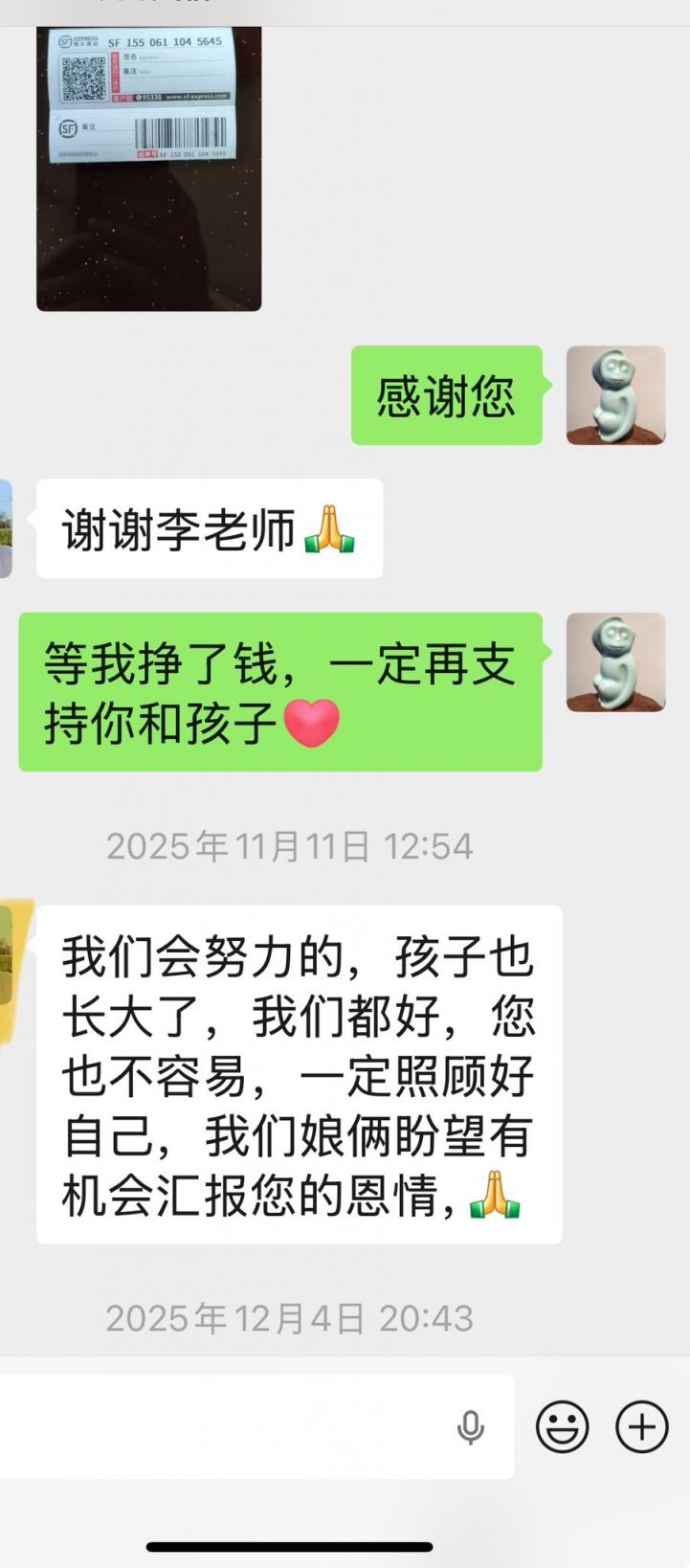690x1568 pixels.
Task: Open the emoji sticker panel
Action: coord(562,1427)
